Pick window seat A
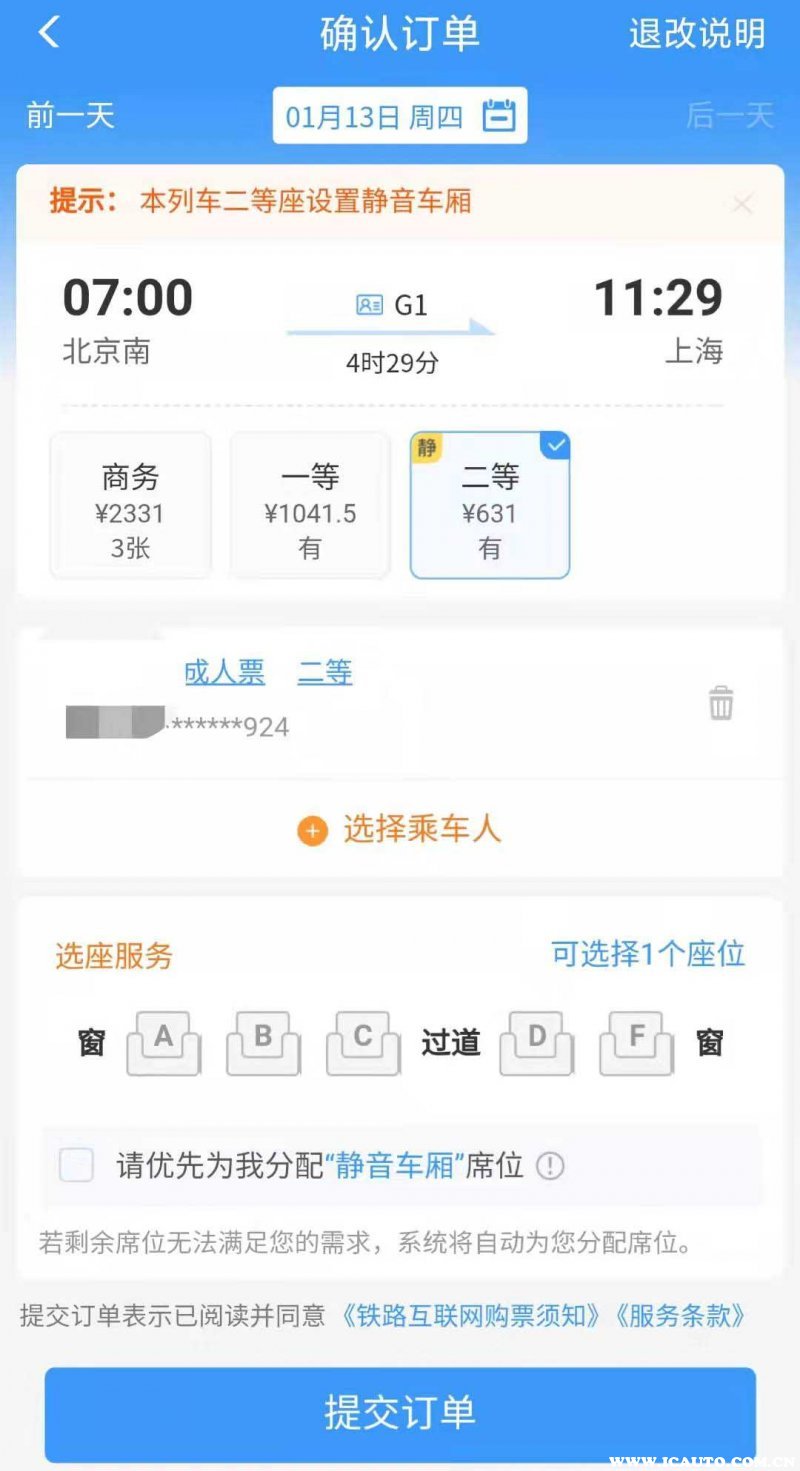The height and width of the screenshot is (1471, 800). click(163, 1044)
